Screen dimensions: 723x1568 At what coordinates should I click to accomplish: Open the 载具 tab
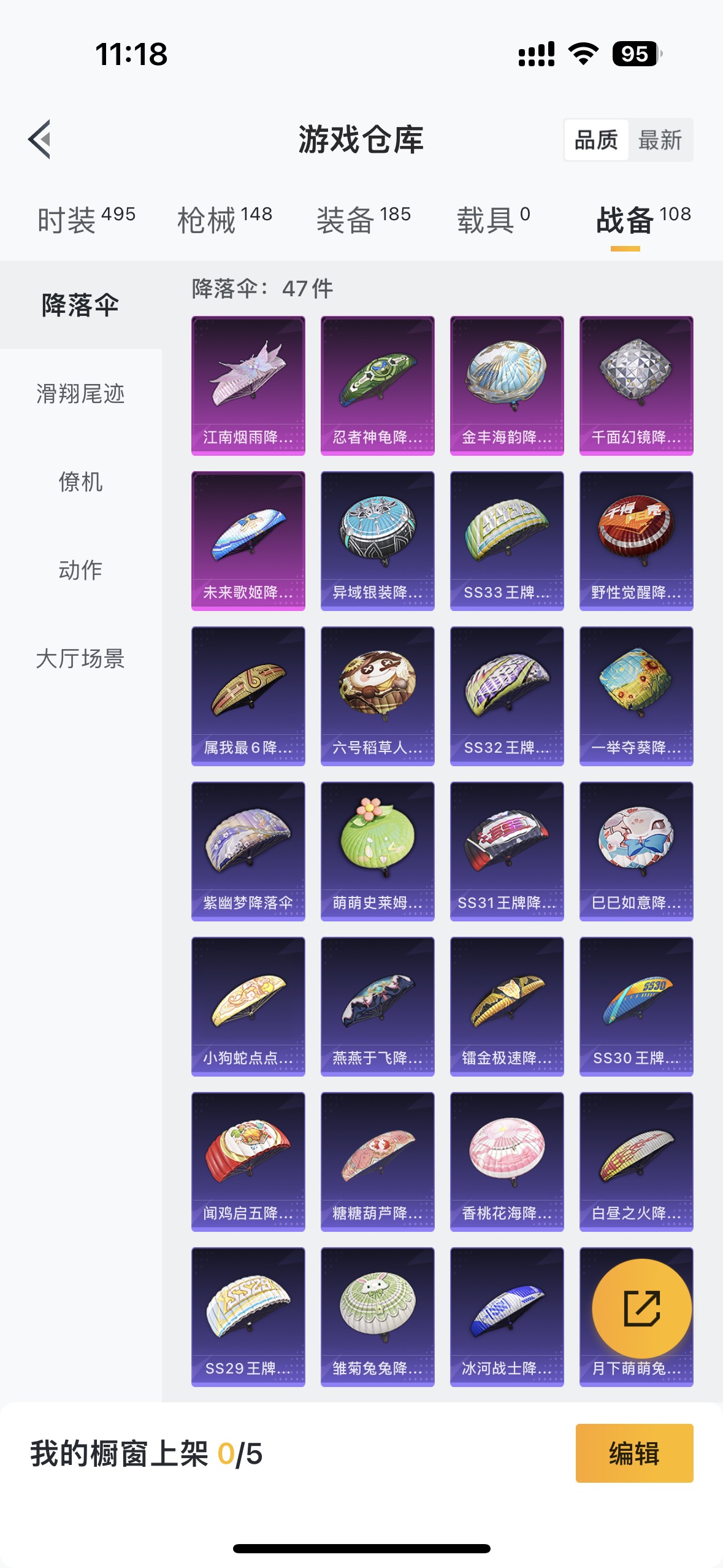tap(494, 220)
